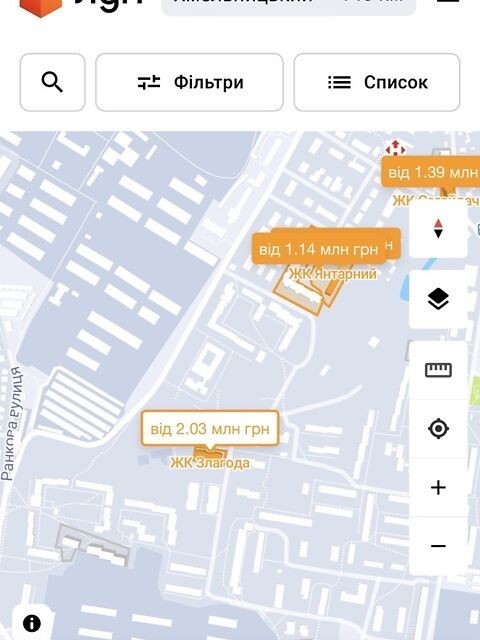This screenshot has width=480, height=640.
Task: Select the від 1.39 млн marker
Action: pyautogui.click(x=431, y=172)
